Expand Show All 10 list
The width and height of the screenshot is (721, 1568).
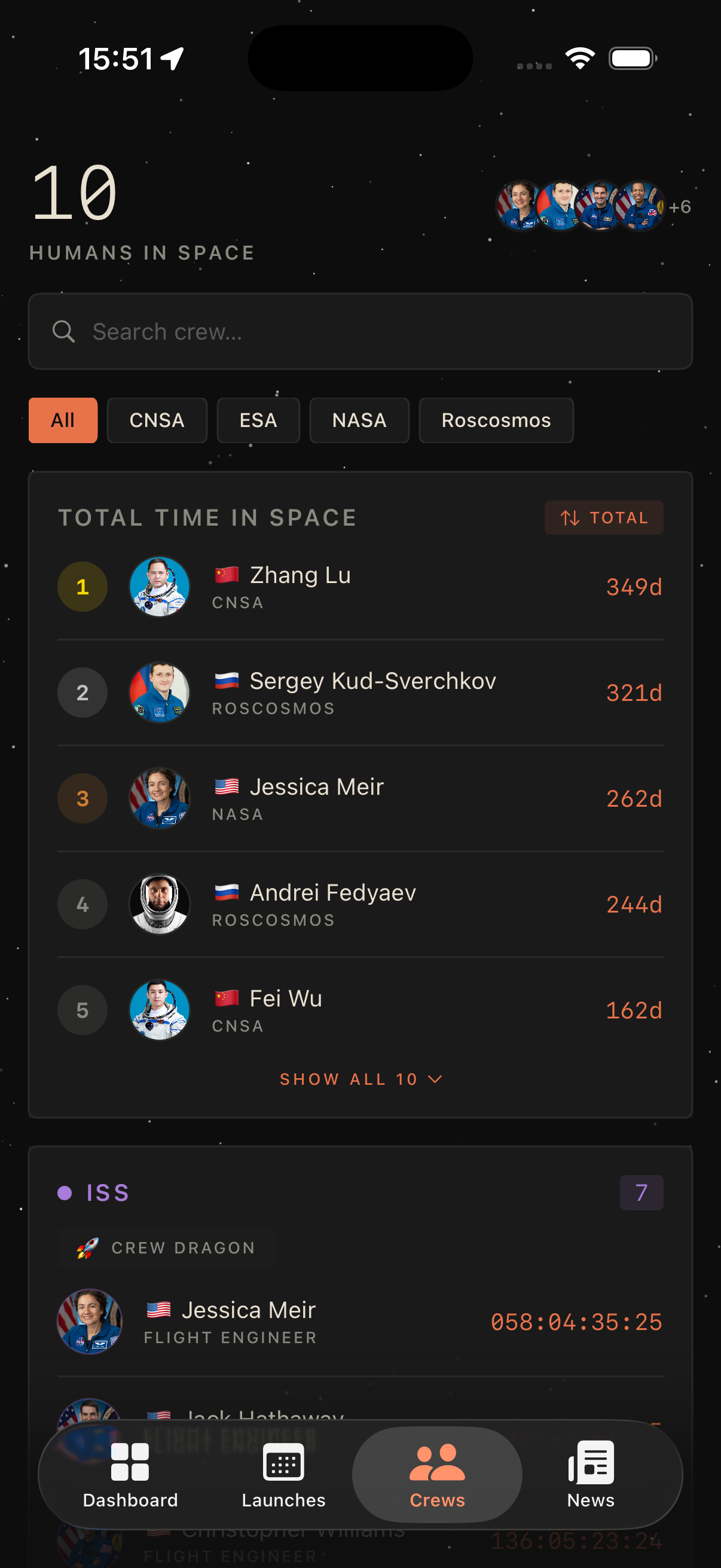pos(360,1079)
